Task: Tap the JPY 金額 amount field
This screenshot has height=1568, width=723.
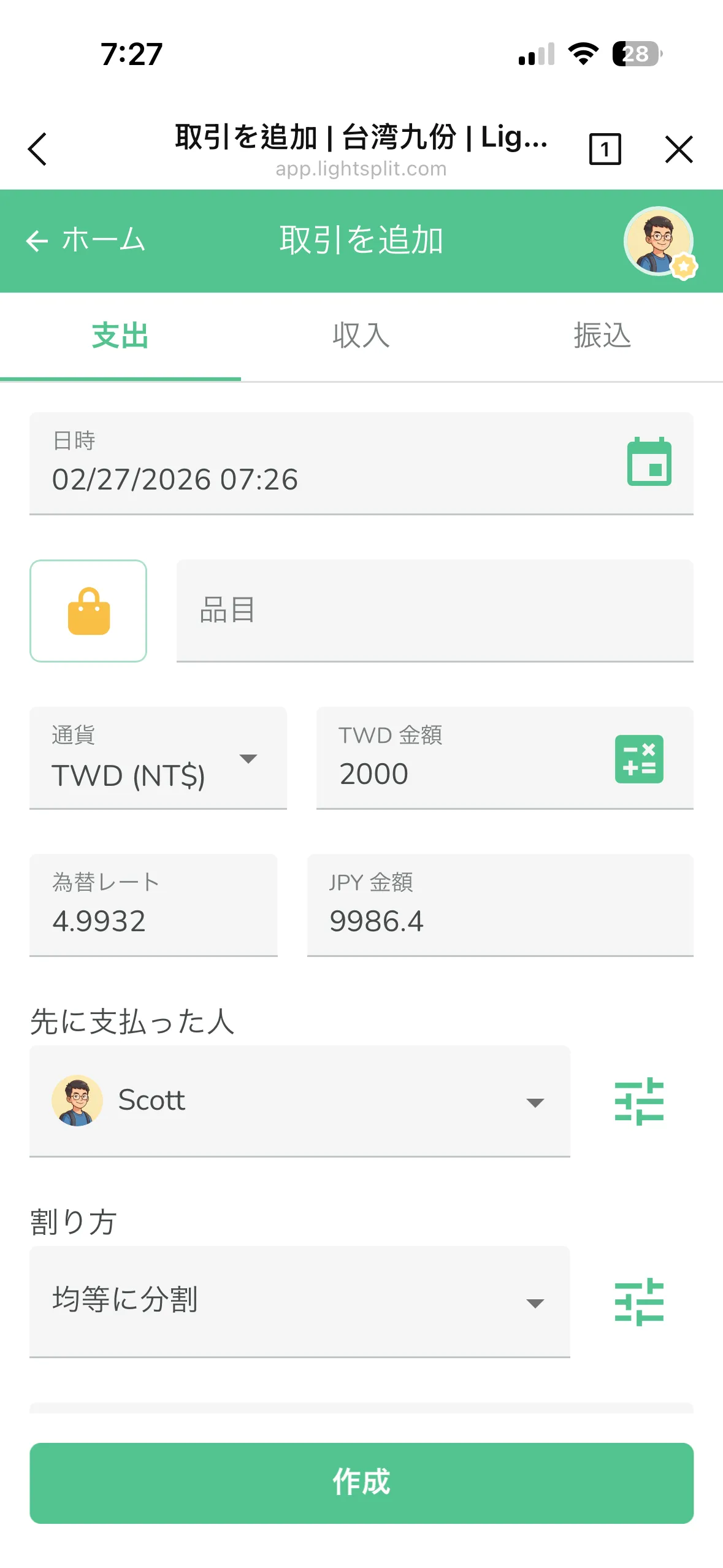Action: click(499, 907)
